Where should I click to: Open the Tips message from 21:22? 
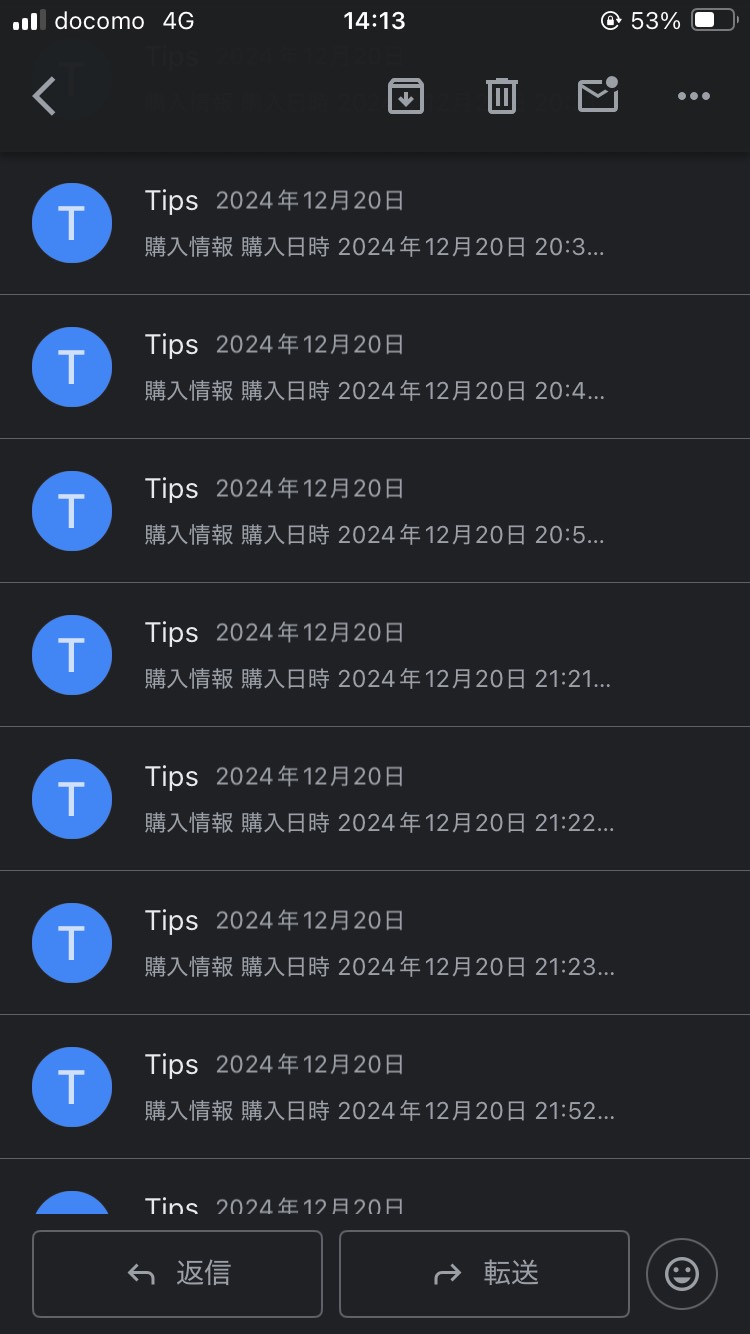(x=375, y=799)
